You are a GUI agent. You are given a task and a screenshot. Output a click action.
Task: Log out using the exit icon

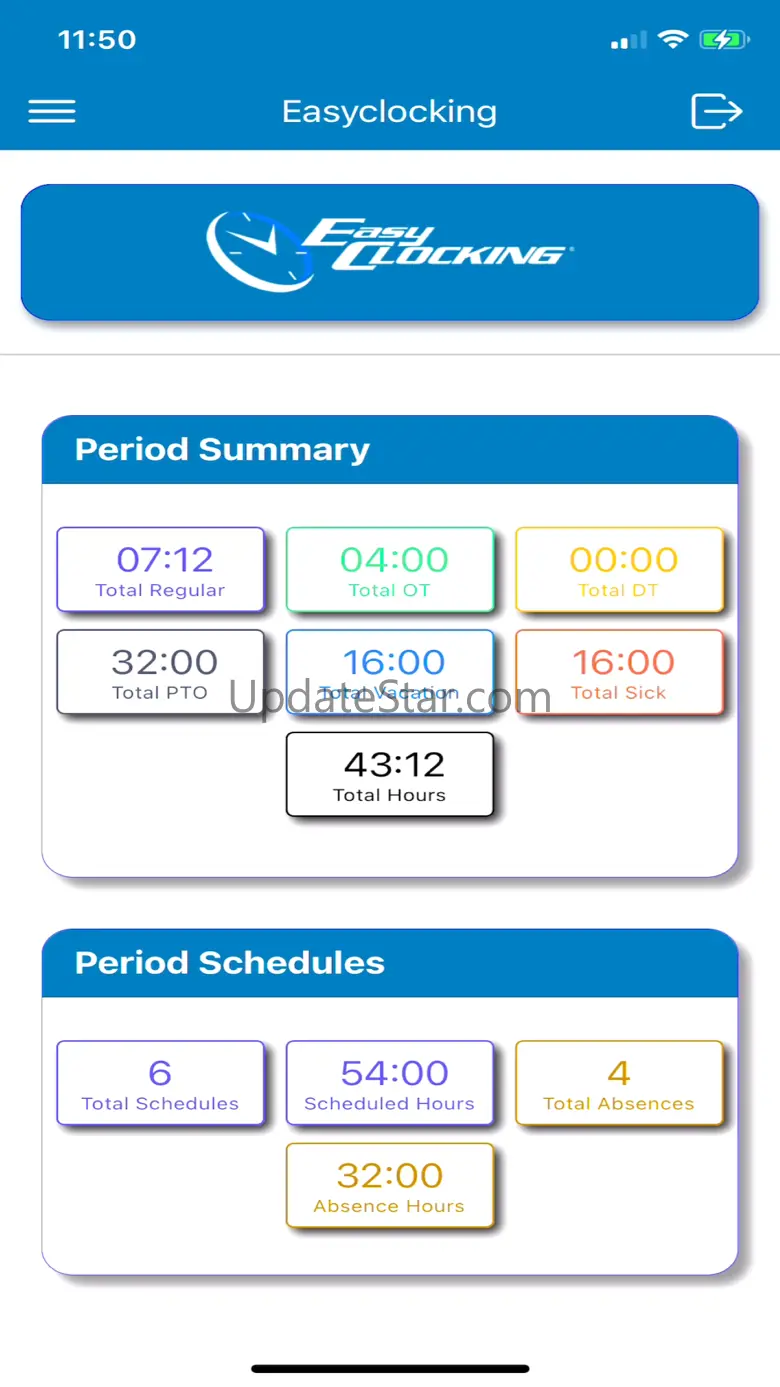[716, 111]
